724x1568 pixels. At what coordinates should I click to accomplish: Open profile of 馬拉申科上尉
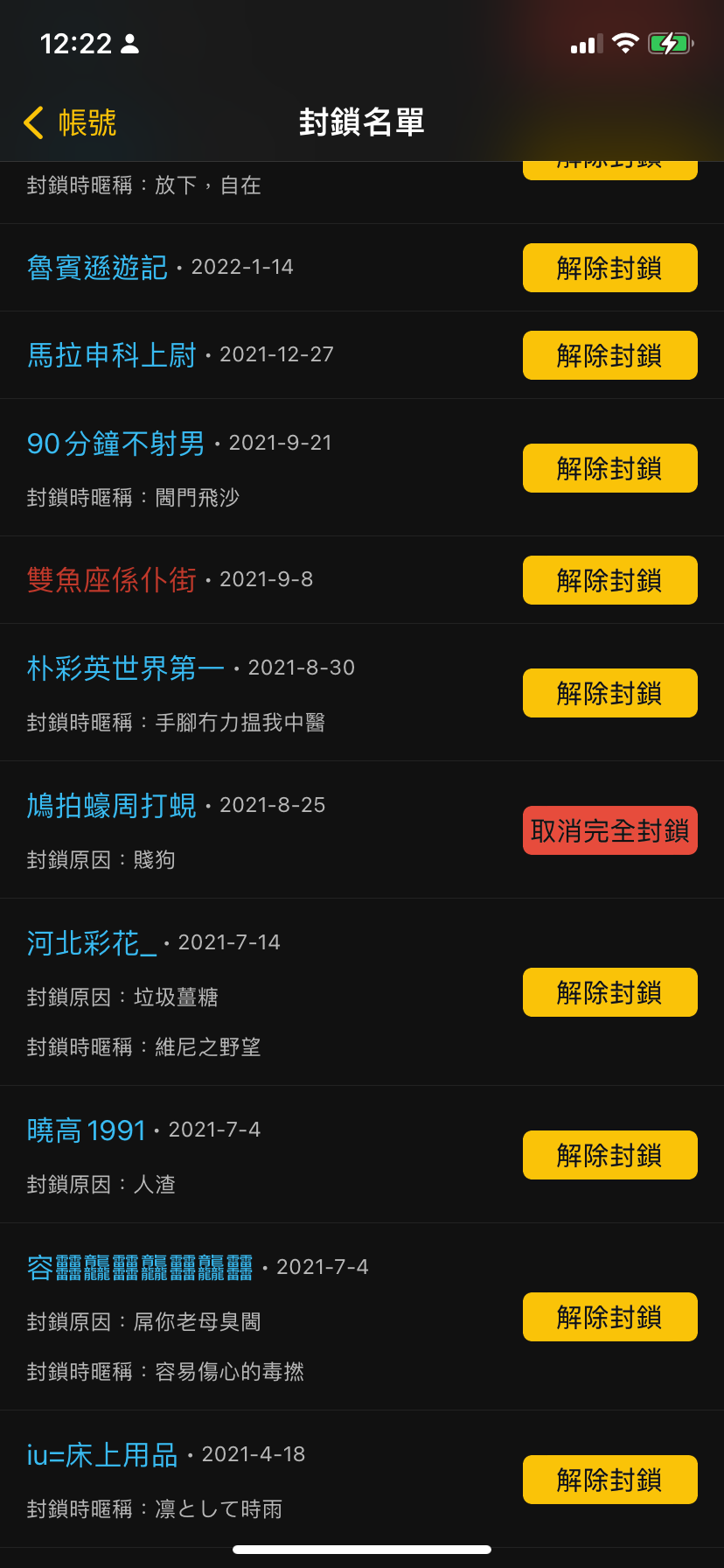point(112,354)
